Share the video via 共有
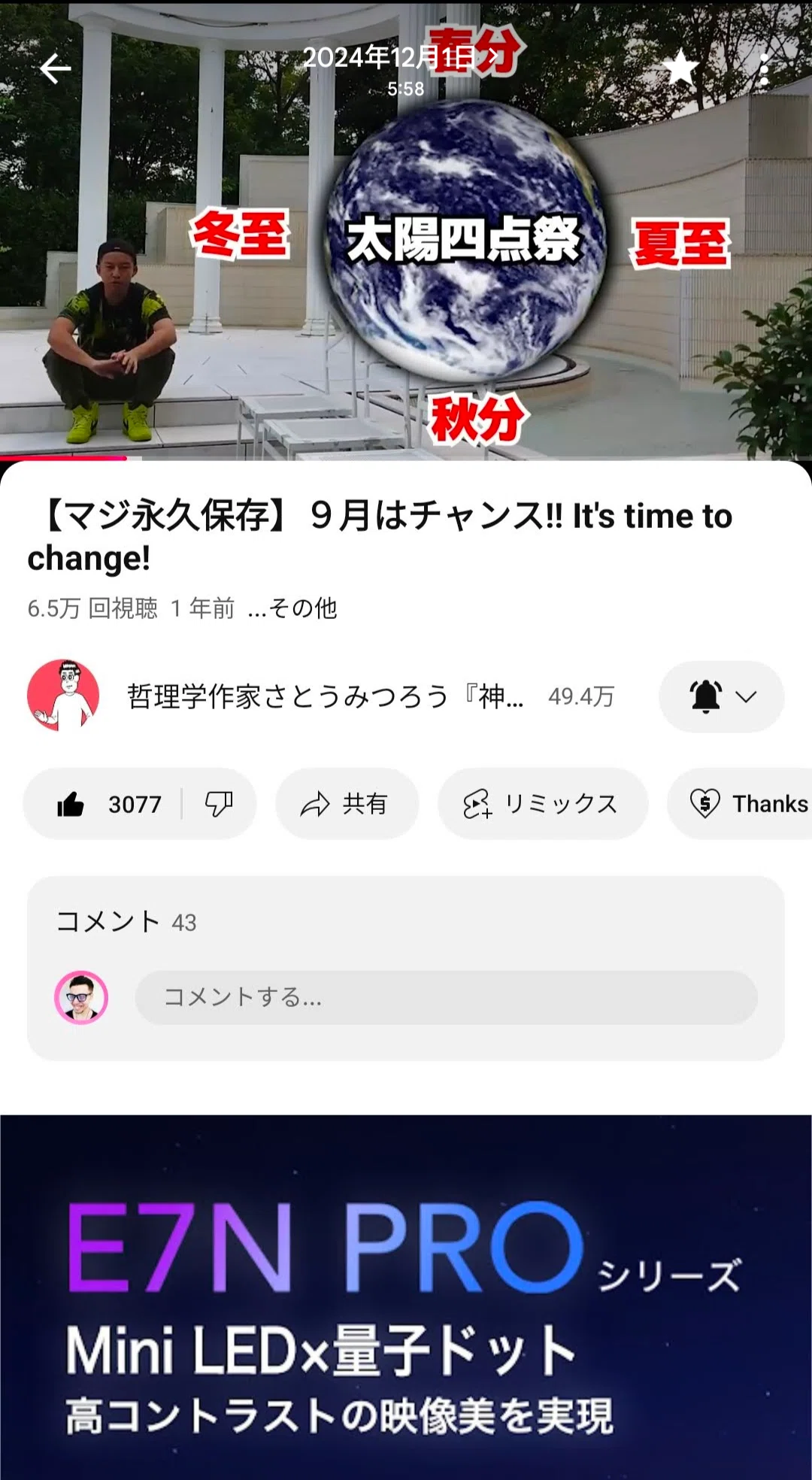812x1480 pixels. 347,804
